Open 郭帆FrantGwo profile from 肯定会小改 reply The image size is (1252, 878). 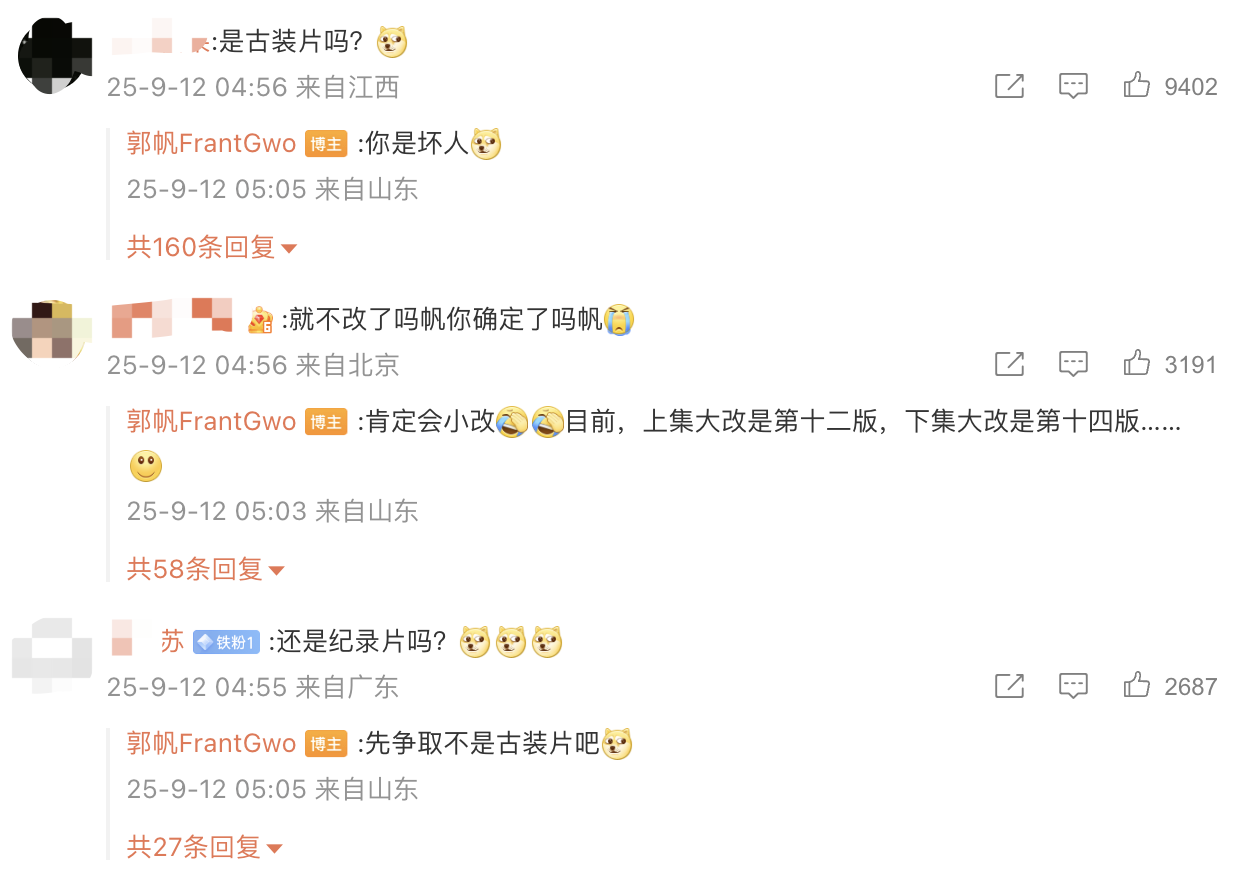211,421
